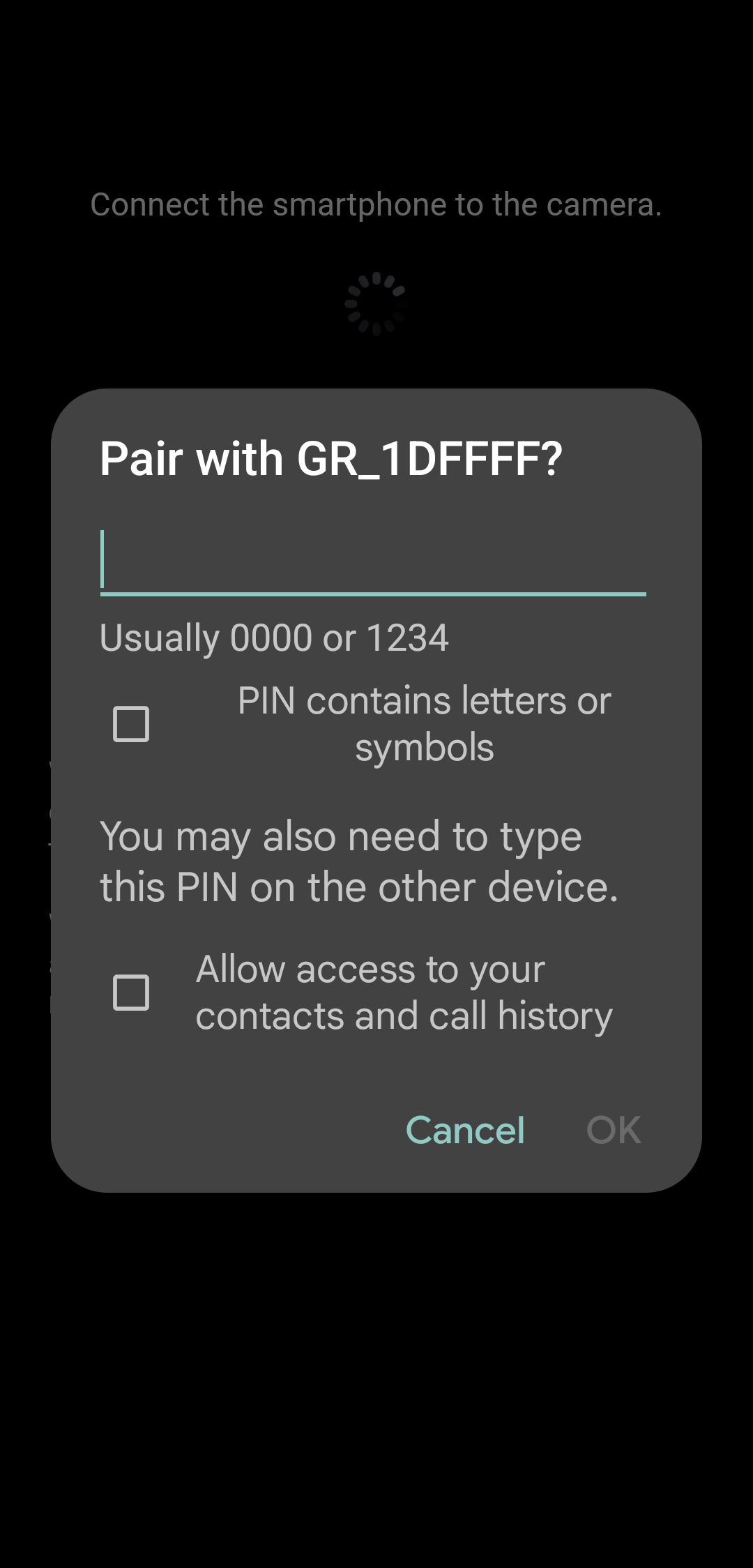Check 'PIN contains letters or symbols' box
The width and height of the screenshot is (753, 1568).
tap(131, 724)
